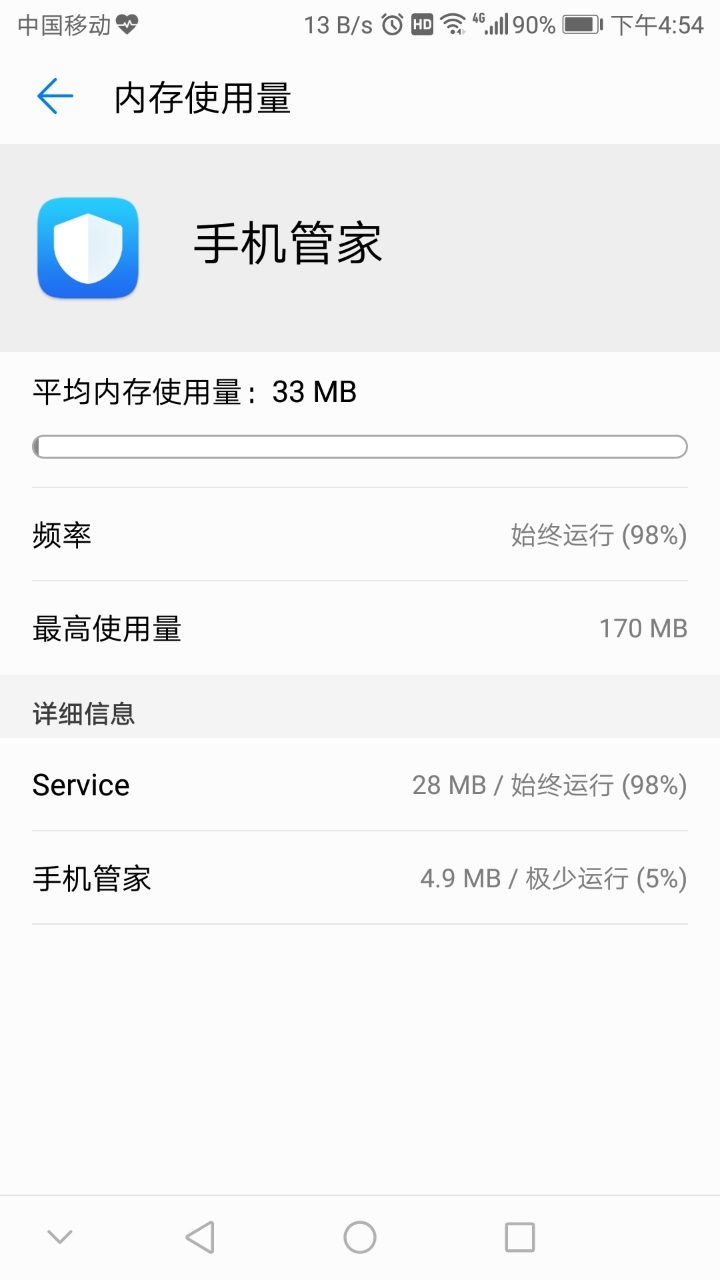Go back using the blue arrow
The image size is (720, 1280).
[55, 96]
